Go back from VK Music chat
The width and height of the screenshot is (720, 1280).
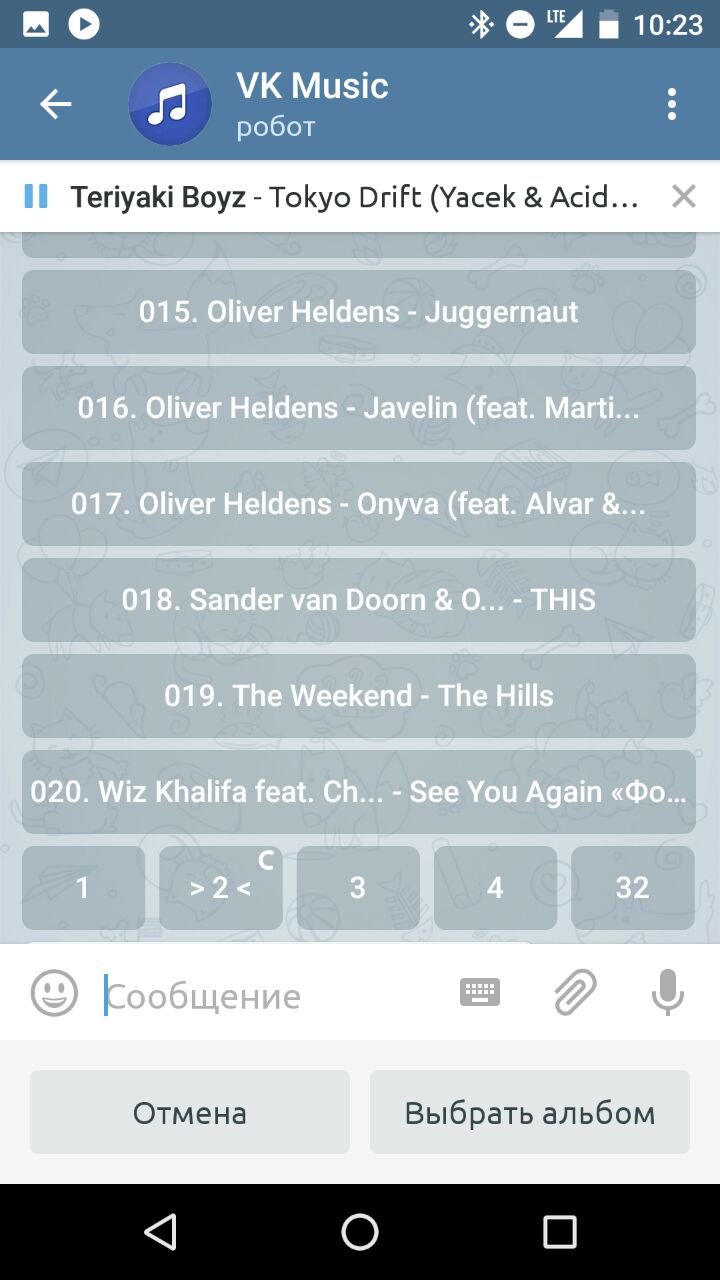tap(55, 104)
